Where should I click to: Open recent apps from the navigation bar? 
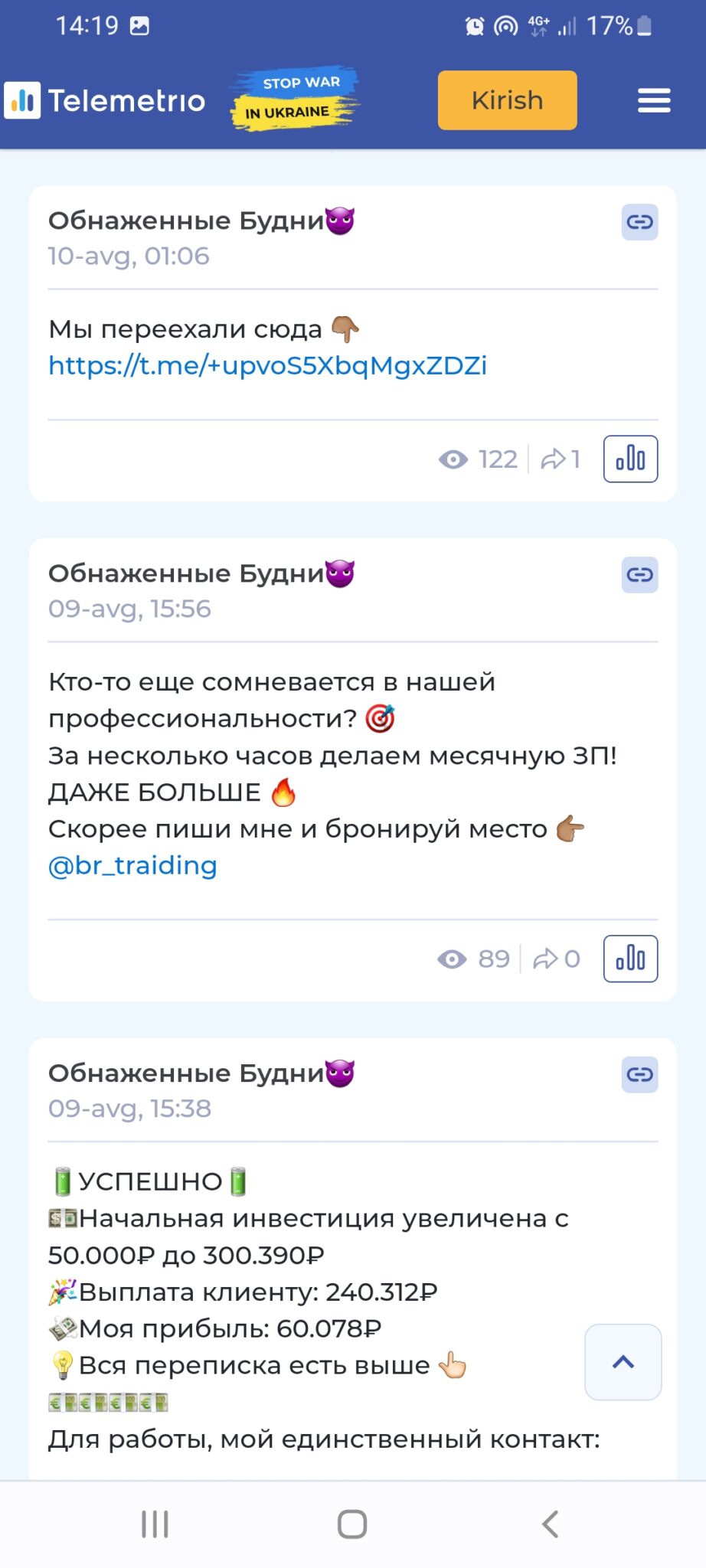click(155, 1524)
